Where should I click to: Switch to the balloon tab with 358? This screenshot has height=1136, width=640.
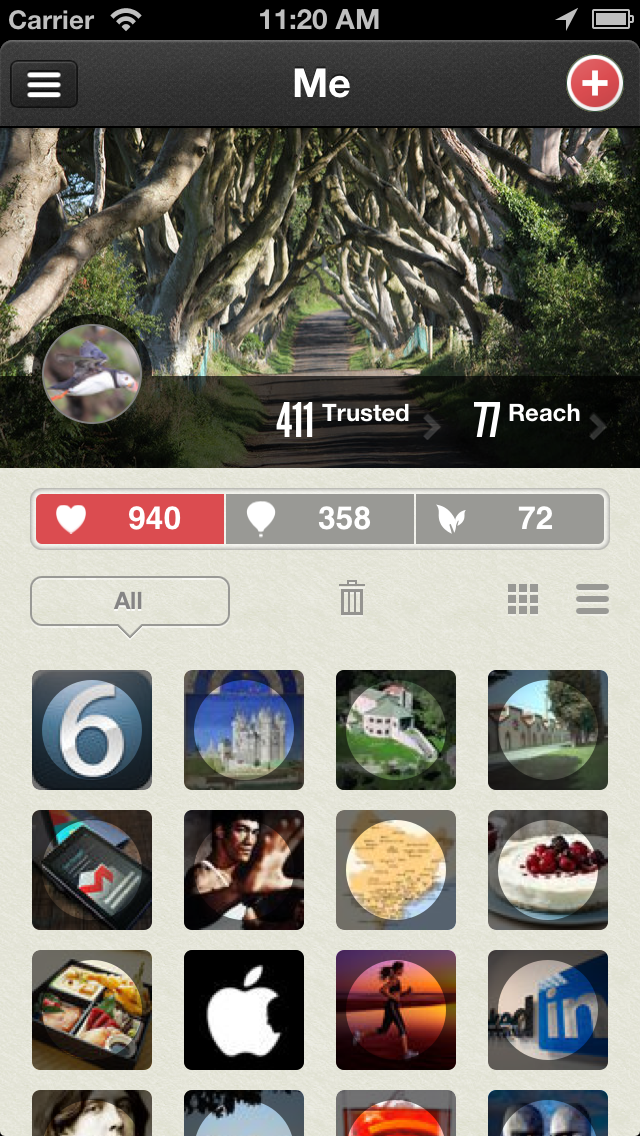click(x=320, y=518)
